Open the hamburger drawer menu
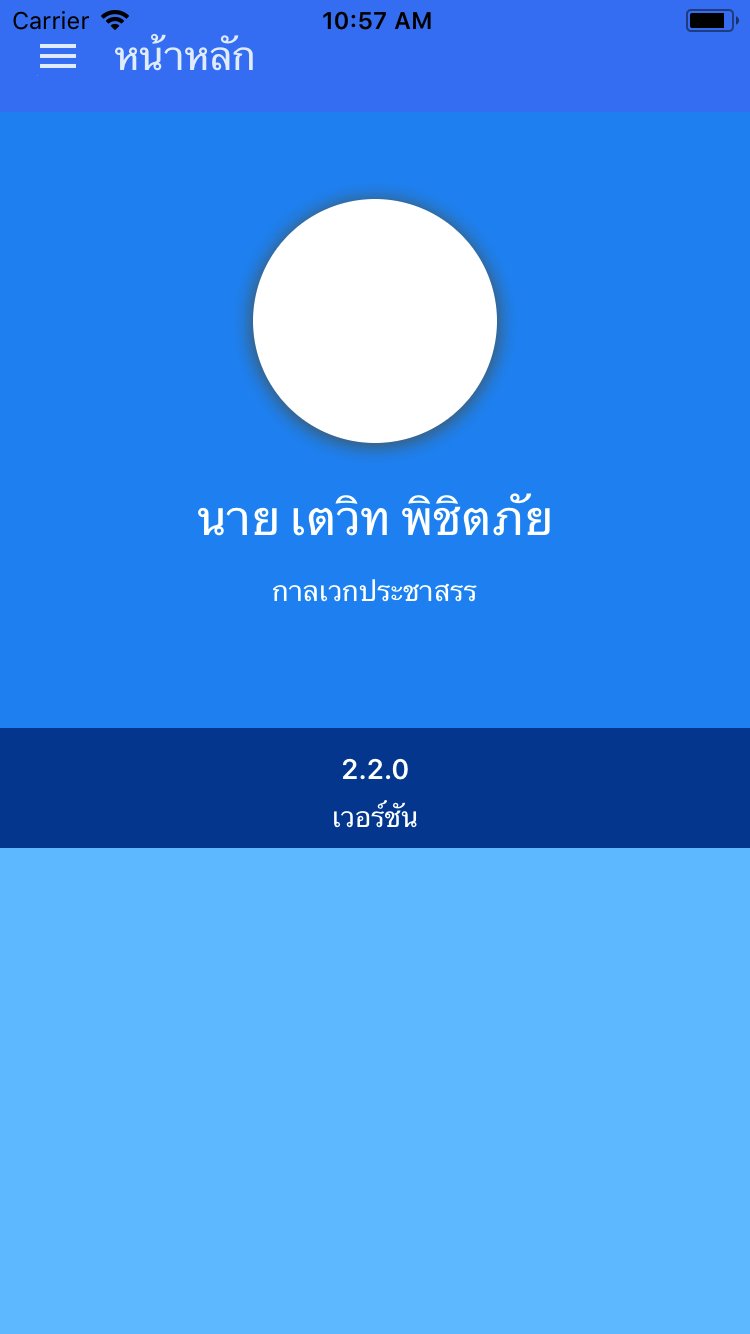Screen dimensions: 750x1334 57,57
